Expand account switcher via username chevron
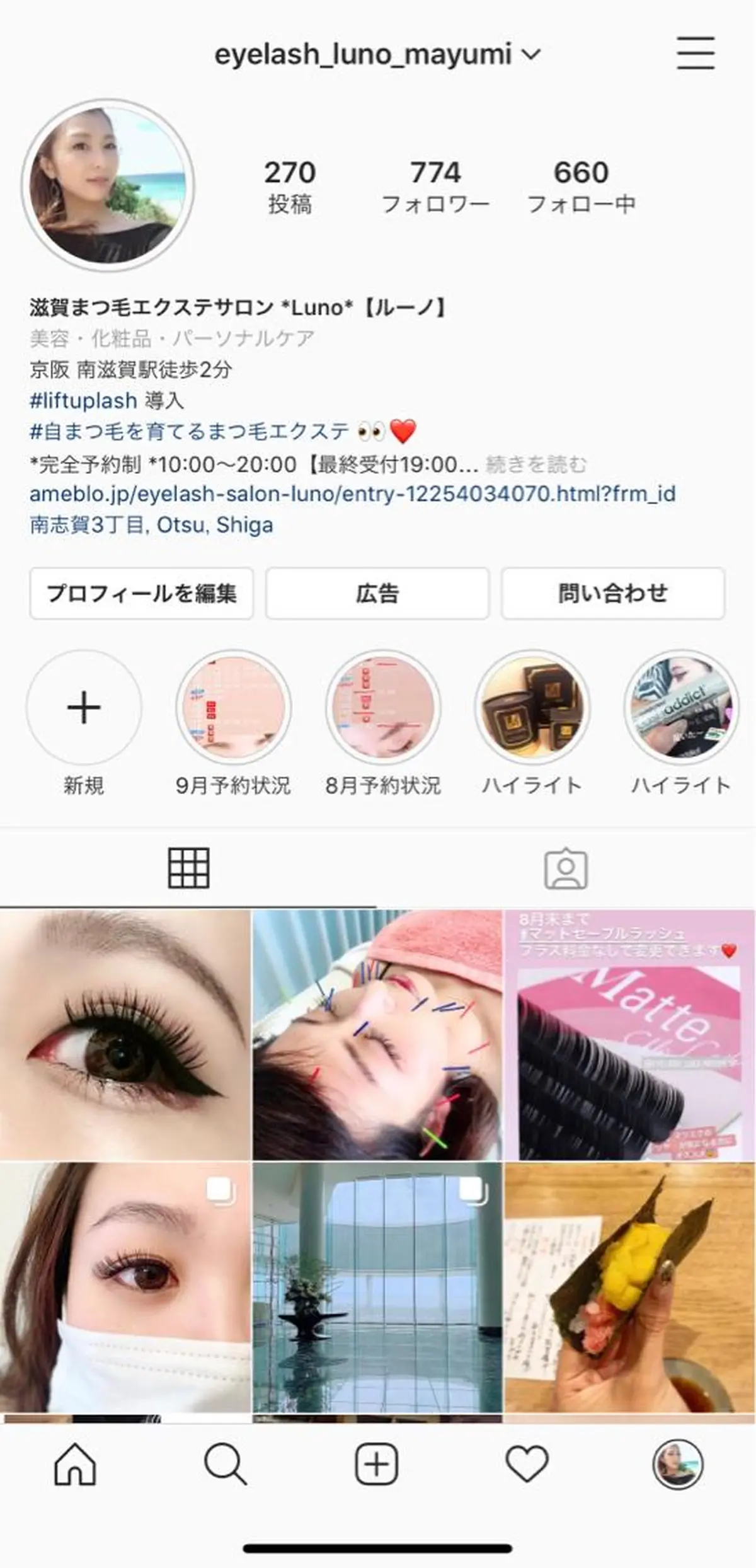Screen dimensions: 756x1568 click(531, 55)
